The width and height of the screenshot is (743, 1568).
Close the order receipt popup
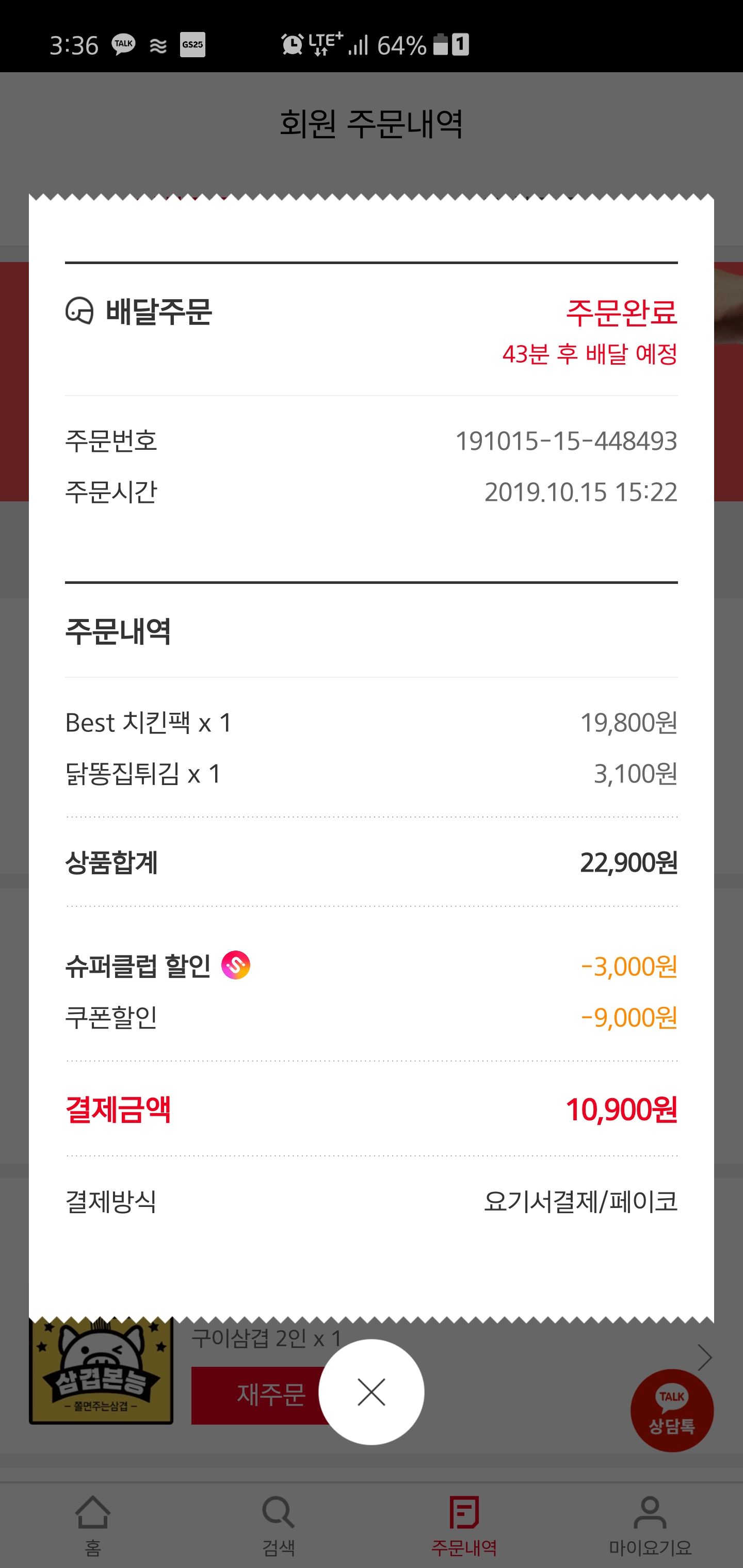371,1392
